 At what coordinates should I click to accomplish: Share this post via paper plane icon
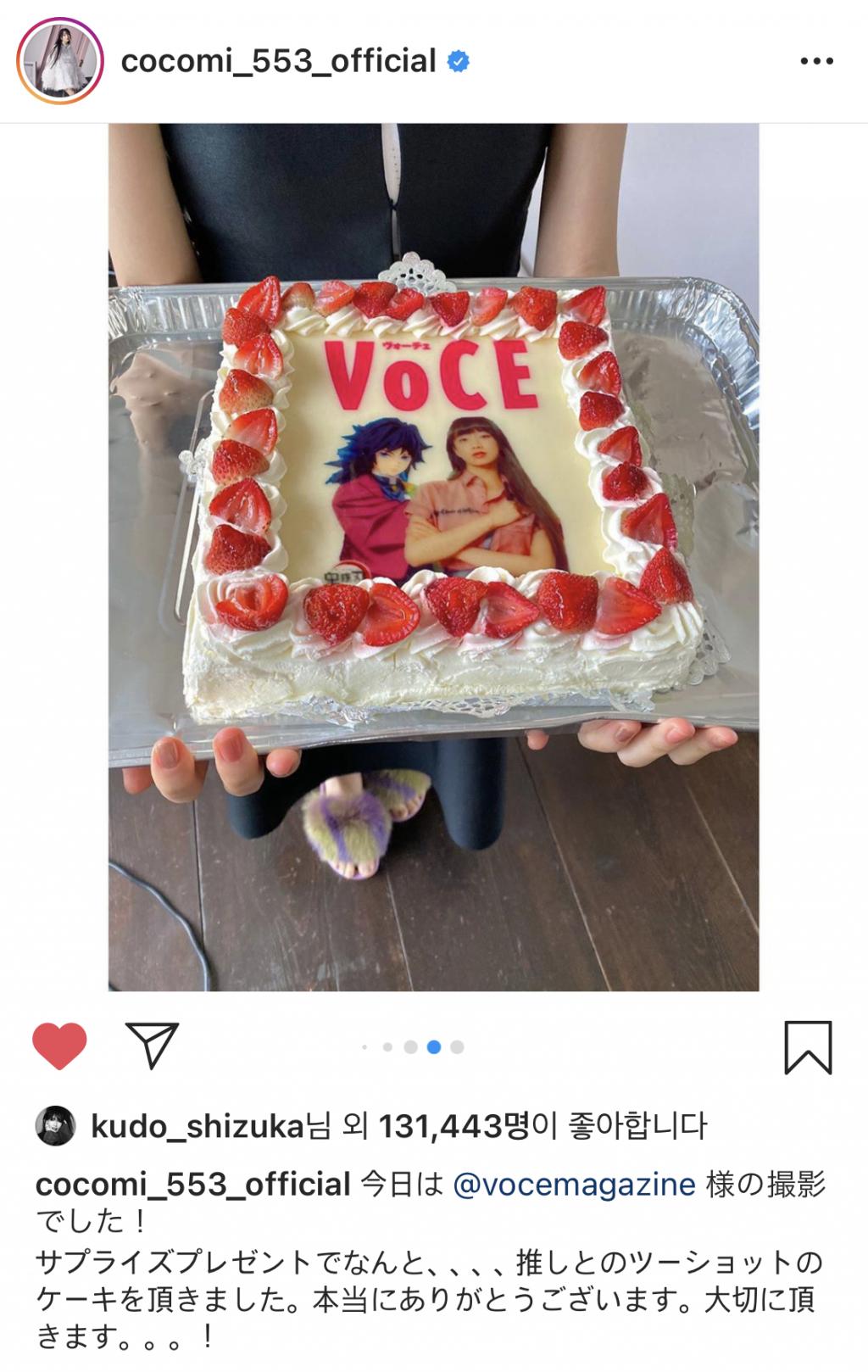click(153, 1045)
